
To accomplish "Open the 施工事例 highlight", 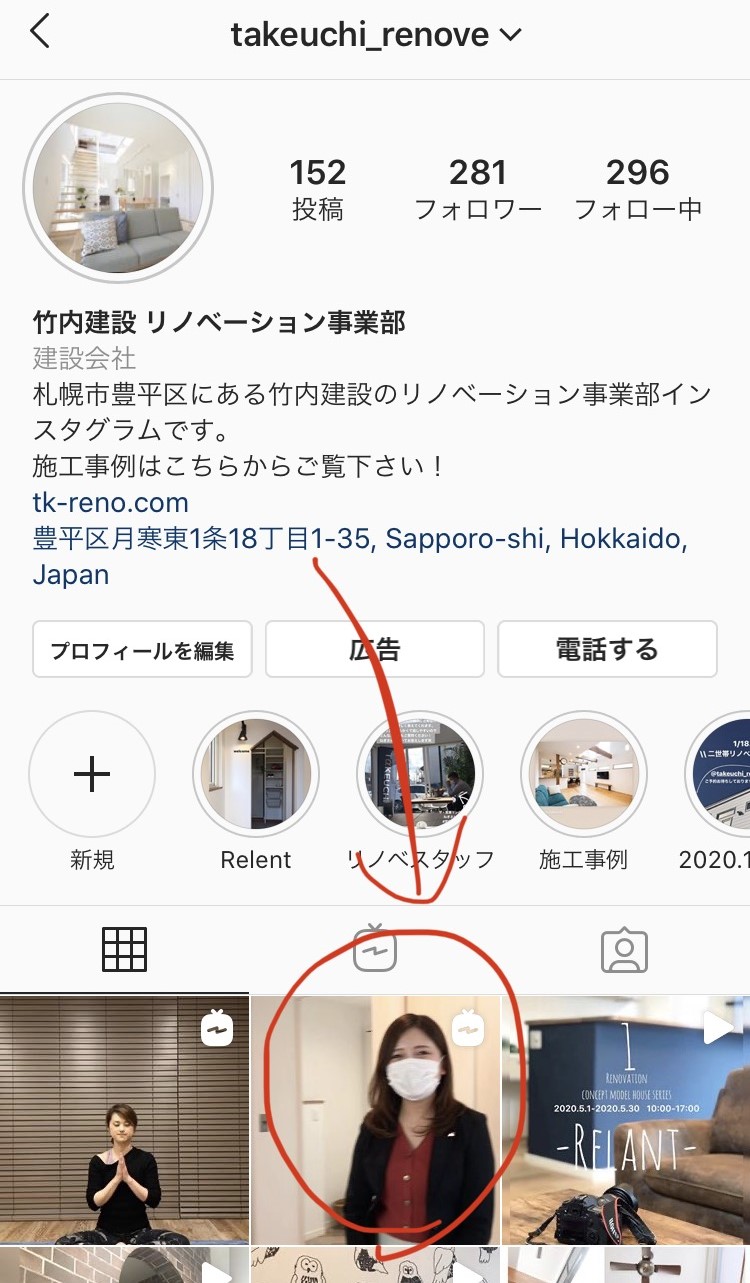I will (x=584, y=774).
